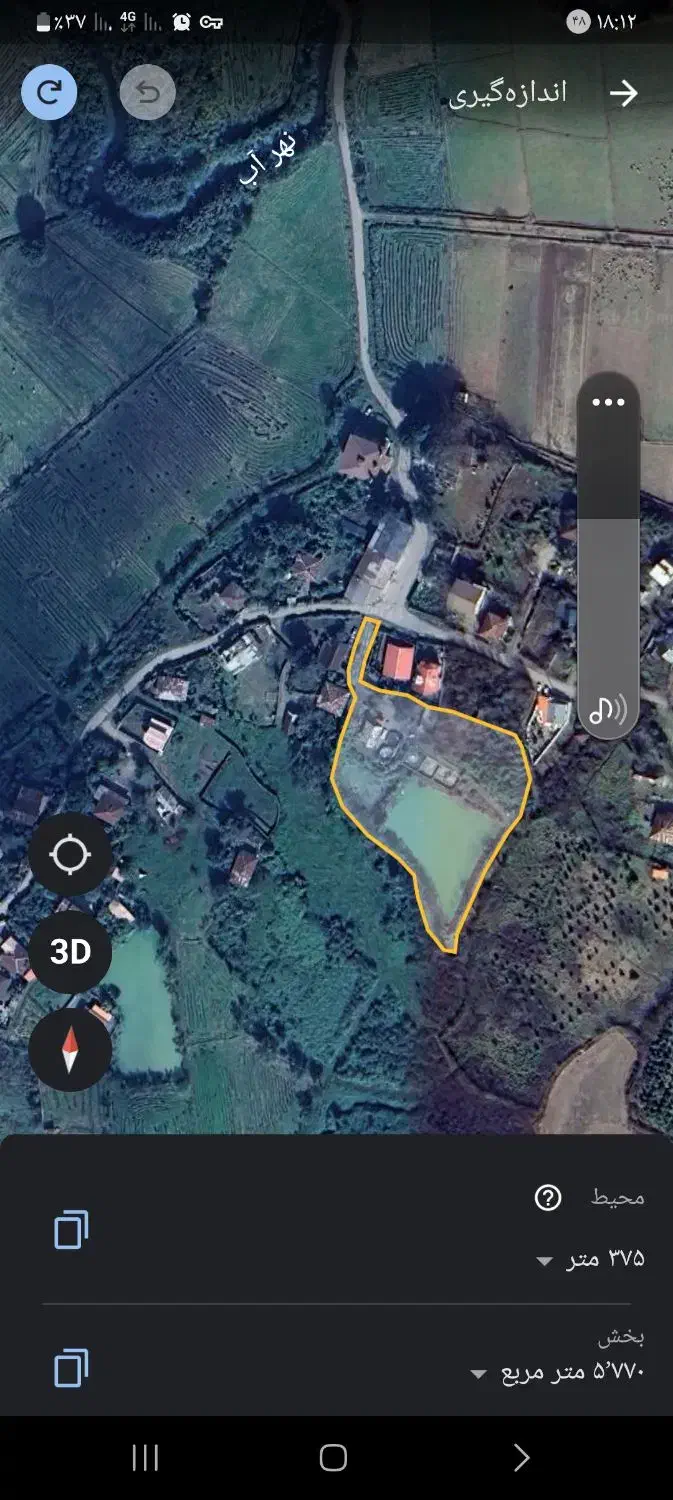Open the recent apps view
This screenshot has width=673, height=1500.
tap(145, 1458)
